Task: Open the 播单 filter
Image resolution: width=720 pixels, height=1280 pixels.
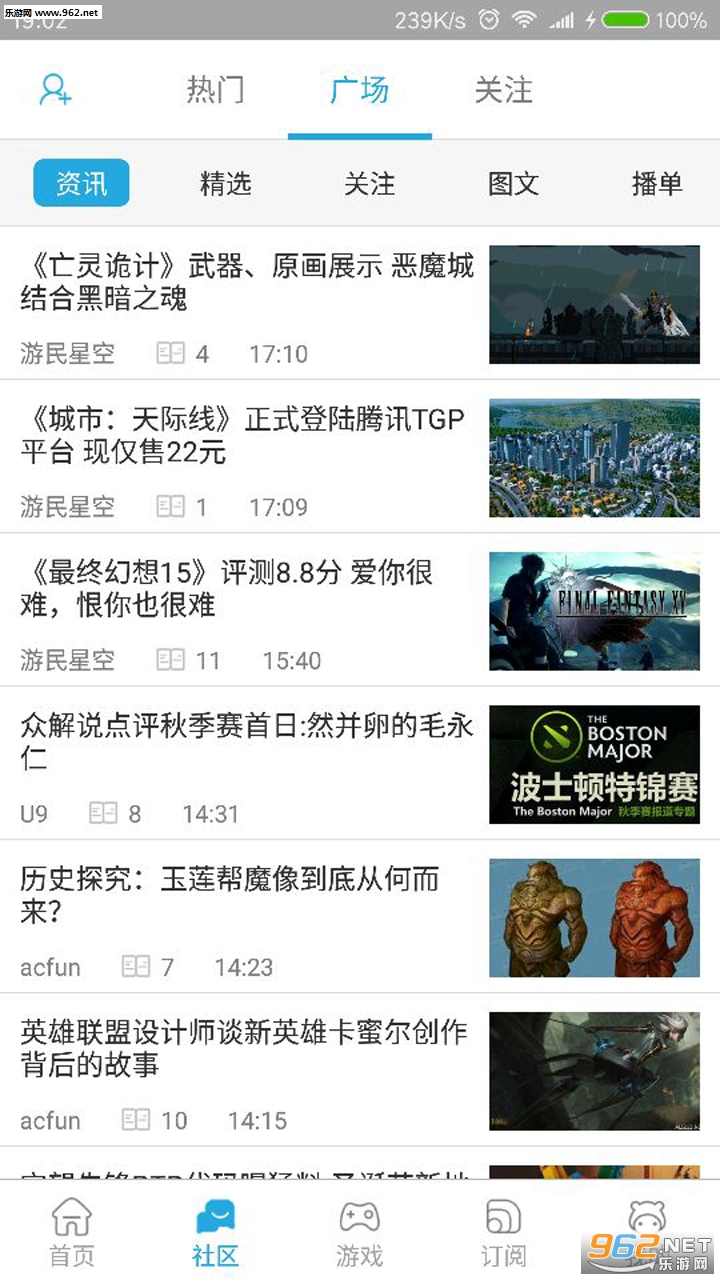Action: [x=657, y=183]
